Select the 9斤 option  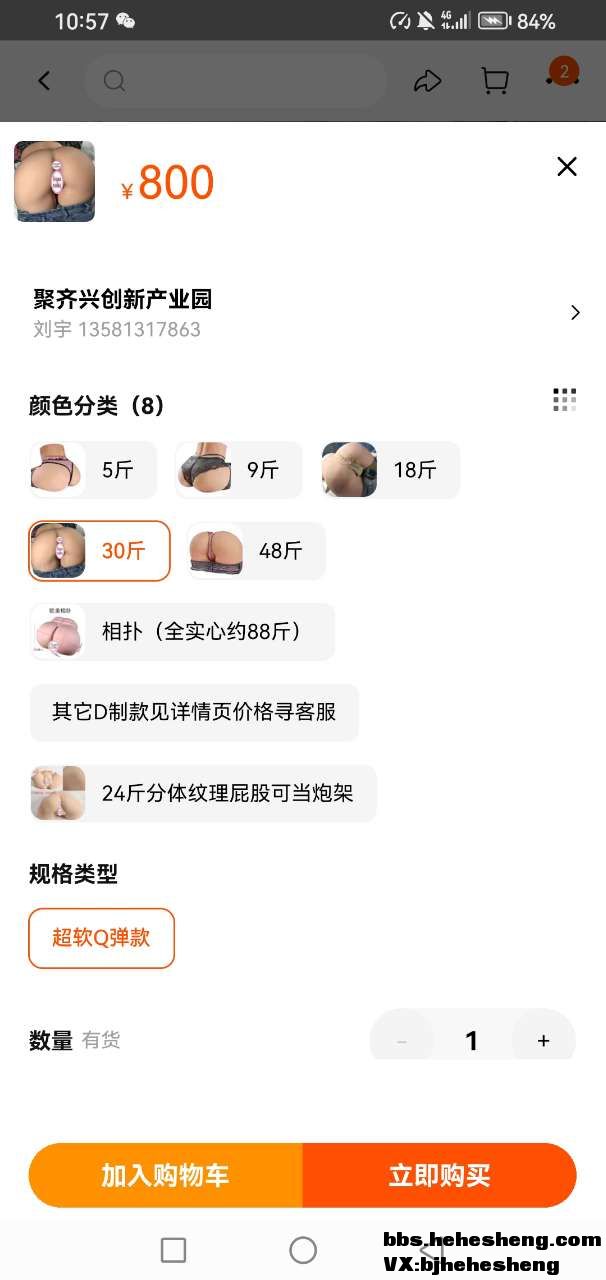click(238, 470)
